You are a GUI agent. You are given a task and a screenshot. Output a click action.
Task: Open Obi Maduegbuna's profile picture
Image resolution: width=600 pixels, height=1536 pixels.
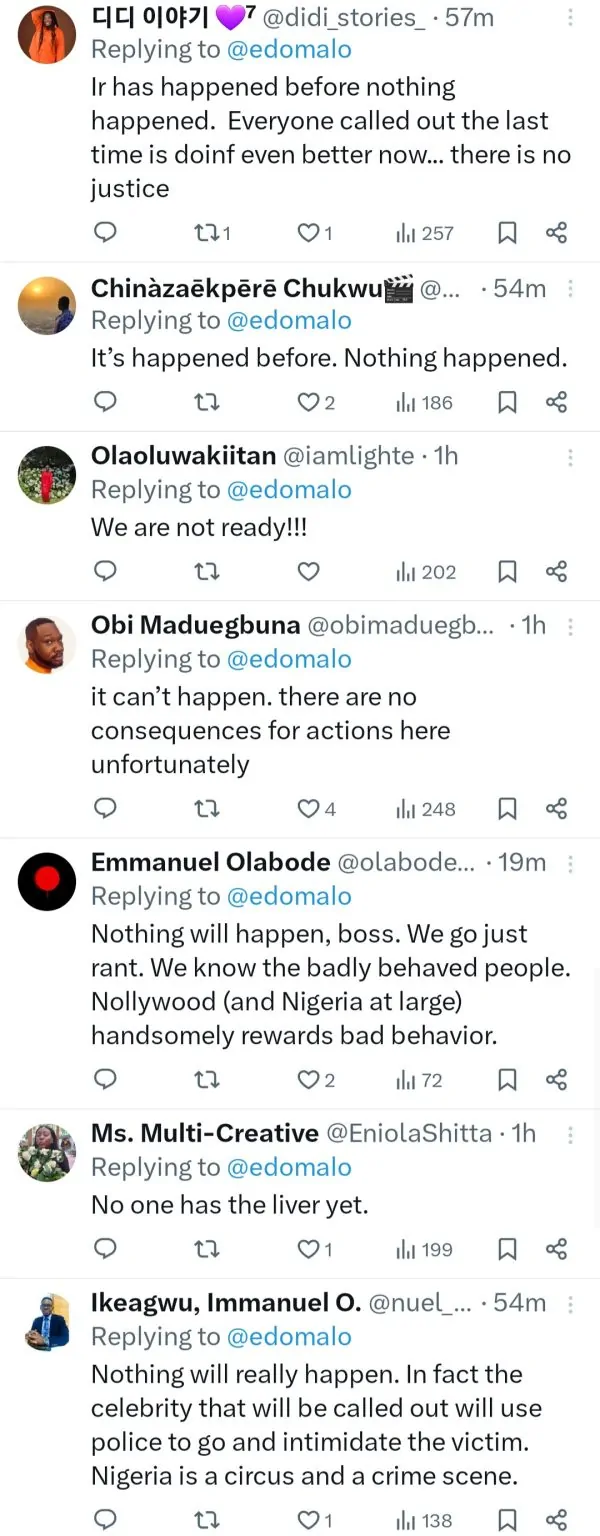47,645
